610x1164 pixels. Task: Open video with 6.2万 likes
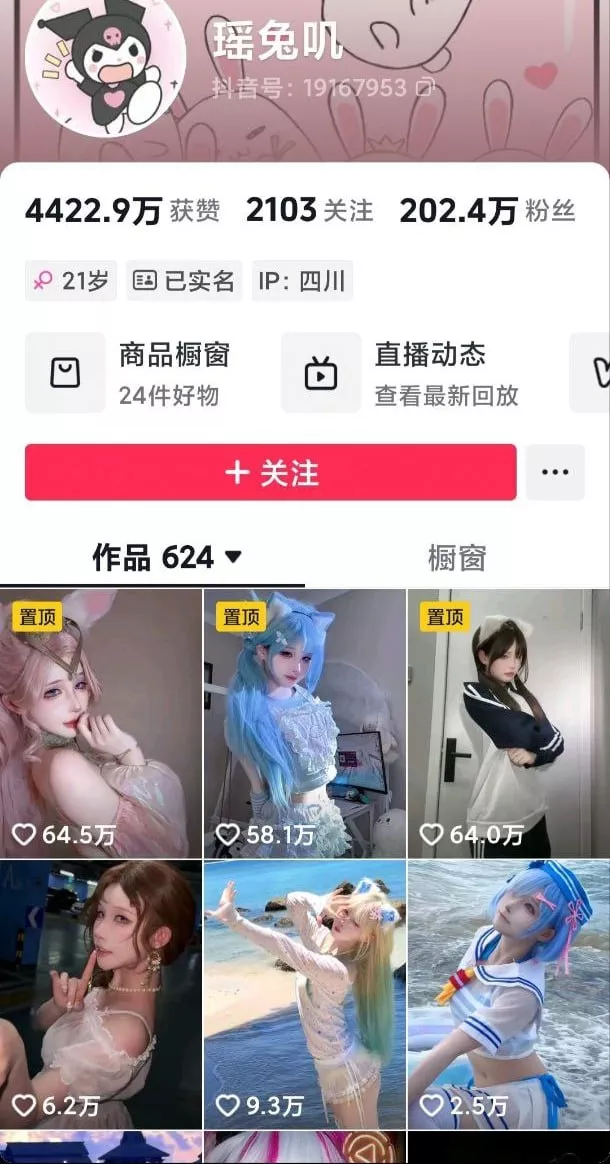(x=101, y=995)
